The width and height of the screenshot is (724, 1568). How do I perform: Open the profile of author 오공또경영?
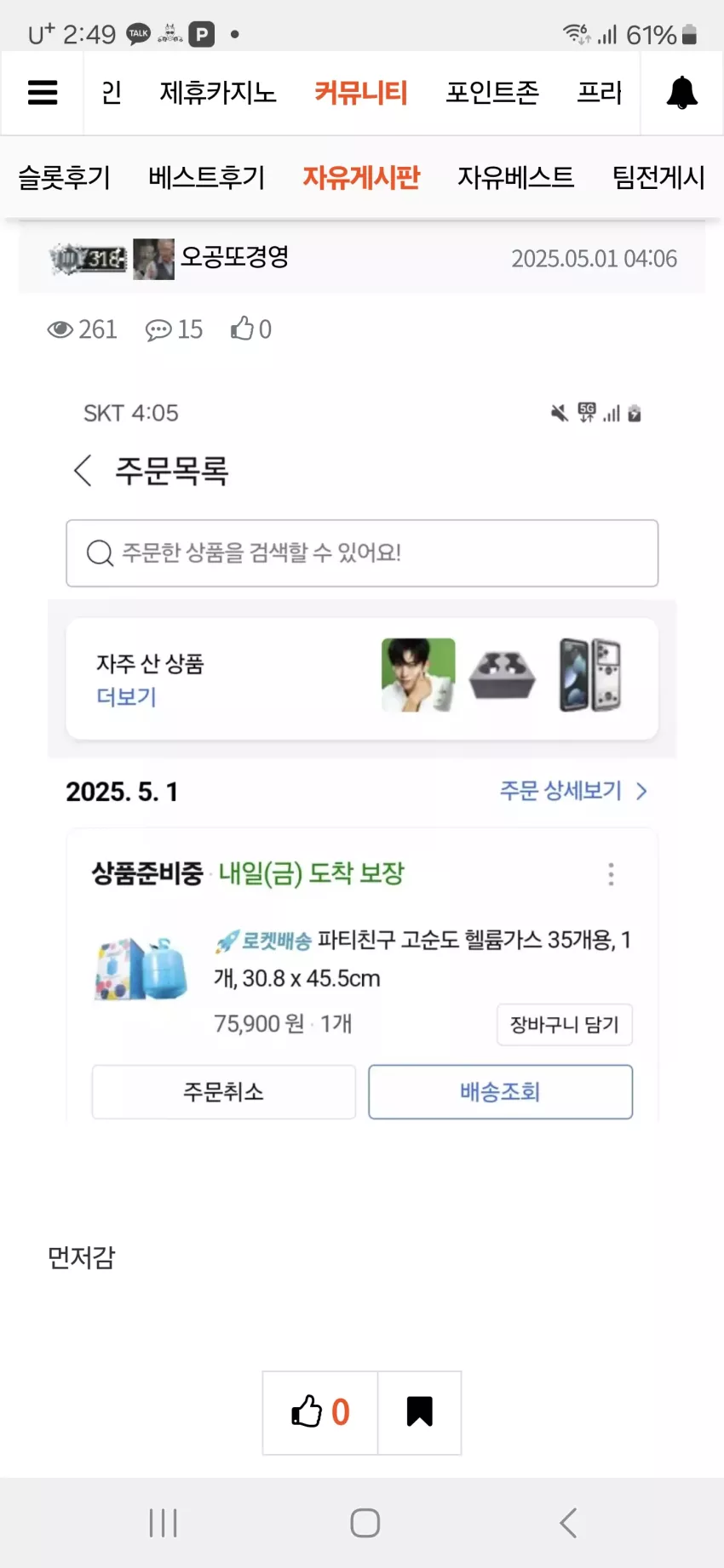pos(234,257)
